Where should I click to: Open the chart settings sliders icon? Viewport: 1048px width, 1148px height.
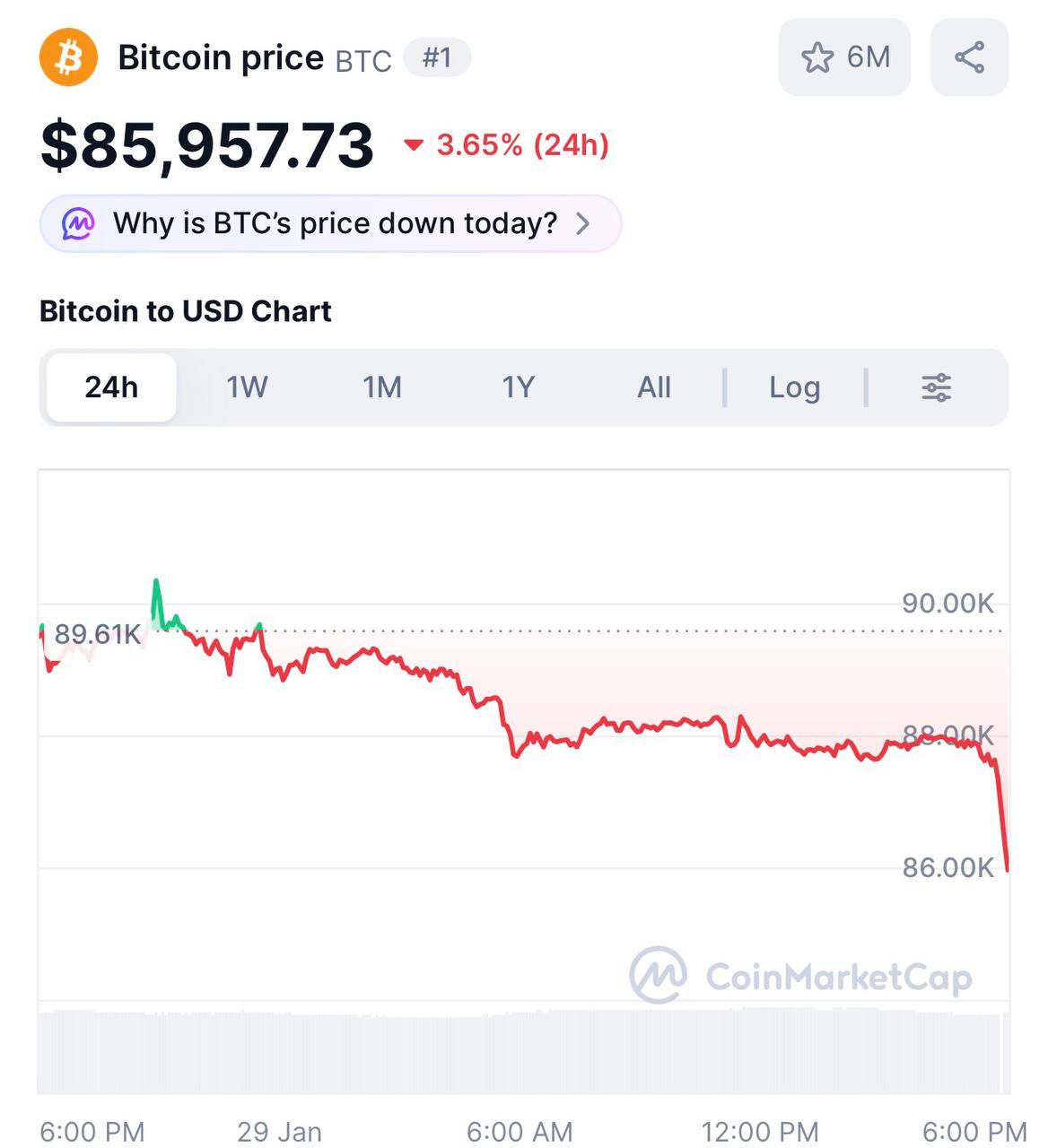click(937, 387)
